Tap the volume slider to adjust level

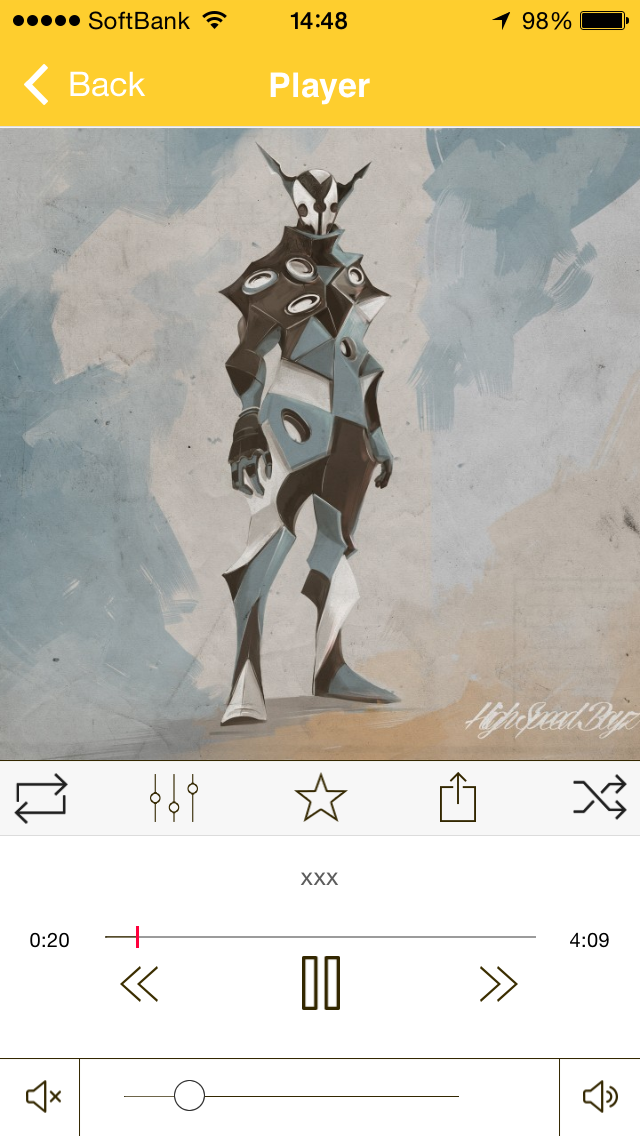click(x=290, y=1097)
